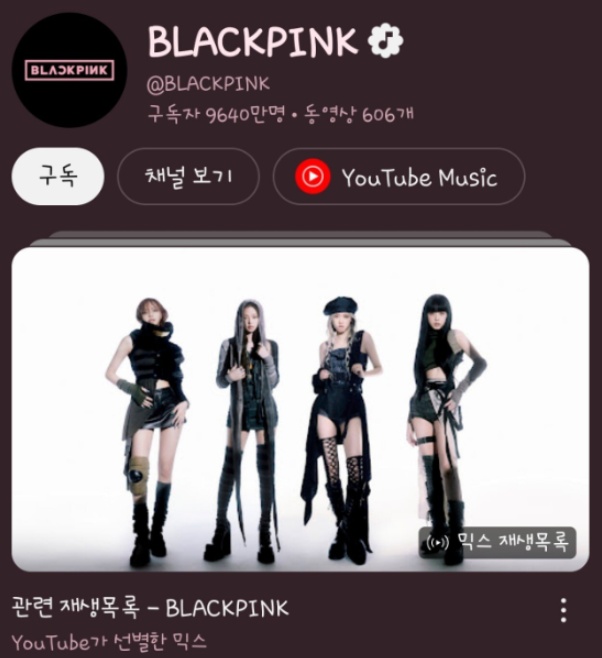Open BLACKPINK in YouTube Music
602x658 pixels.
[x=398, y=177]
